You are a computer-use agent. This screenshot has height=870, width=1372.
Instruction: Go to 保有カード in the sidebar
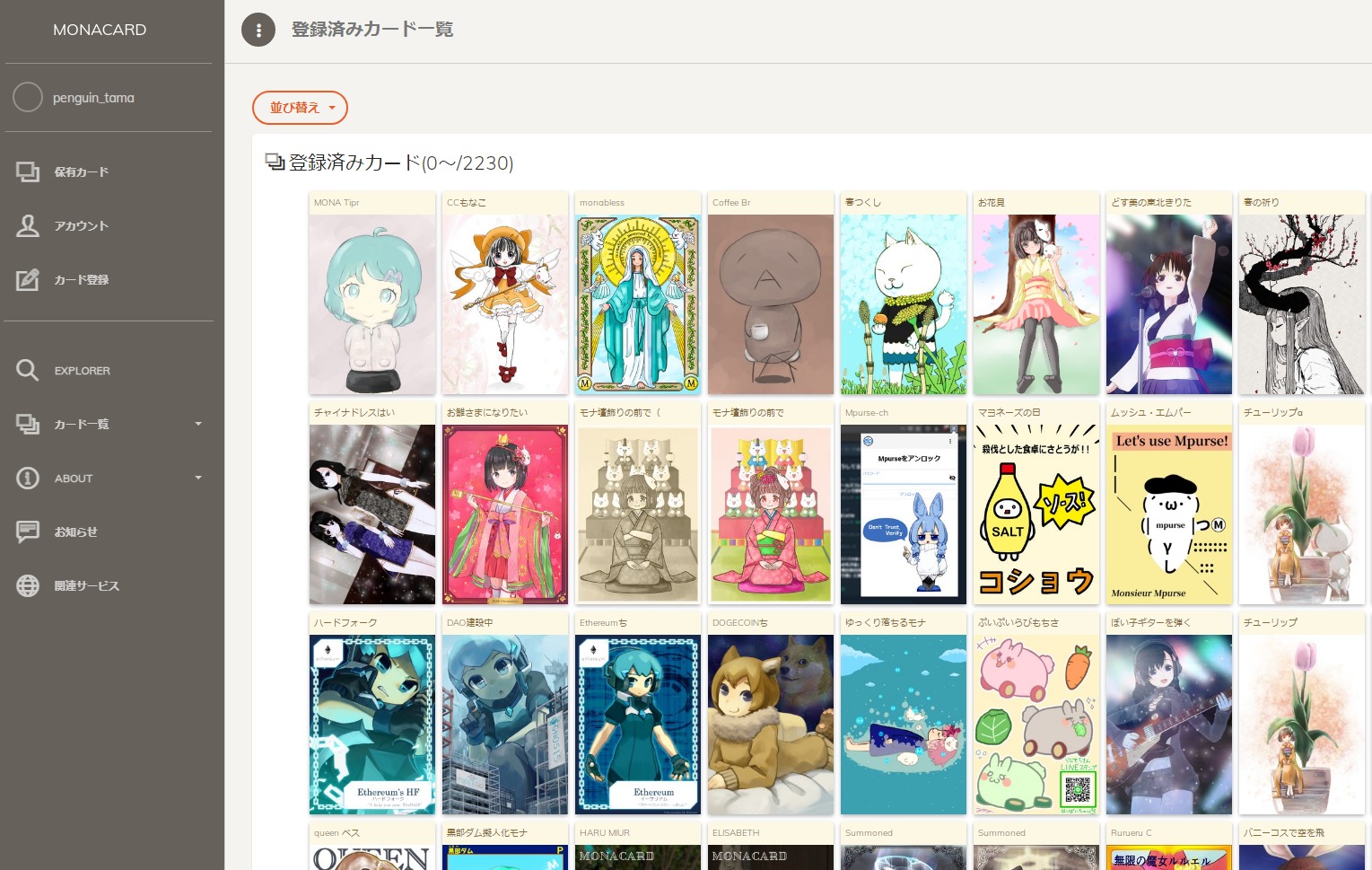[x=81, y=171]
